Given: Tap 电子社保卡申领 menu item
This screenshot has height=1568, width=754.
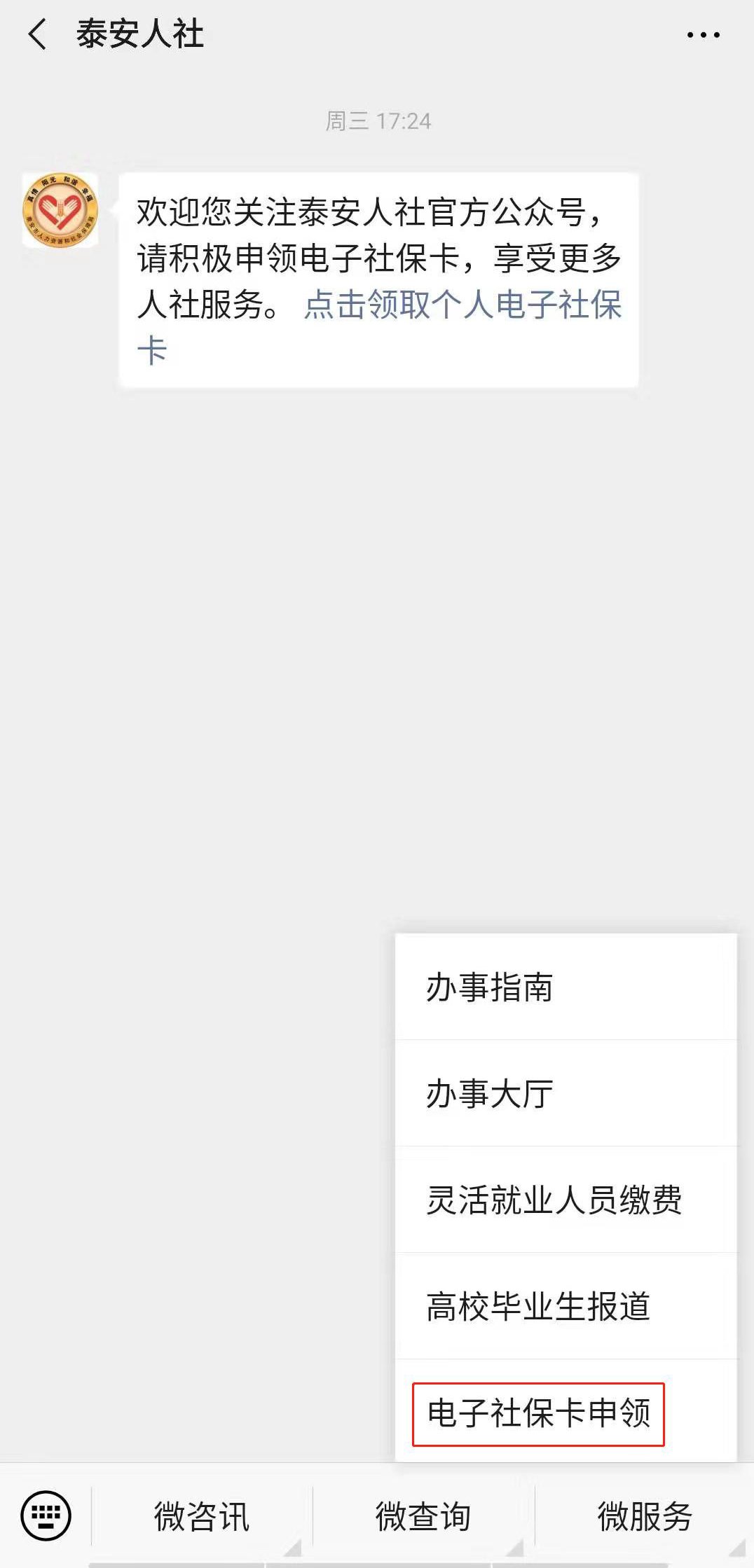Looking at the screenshot, I should point(538,1413).
